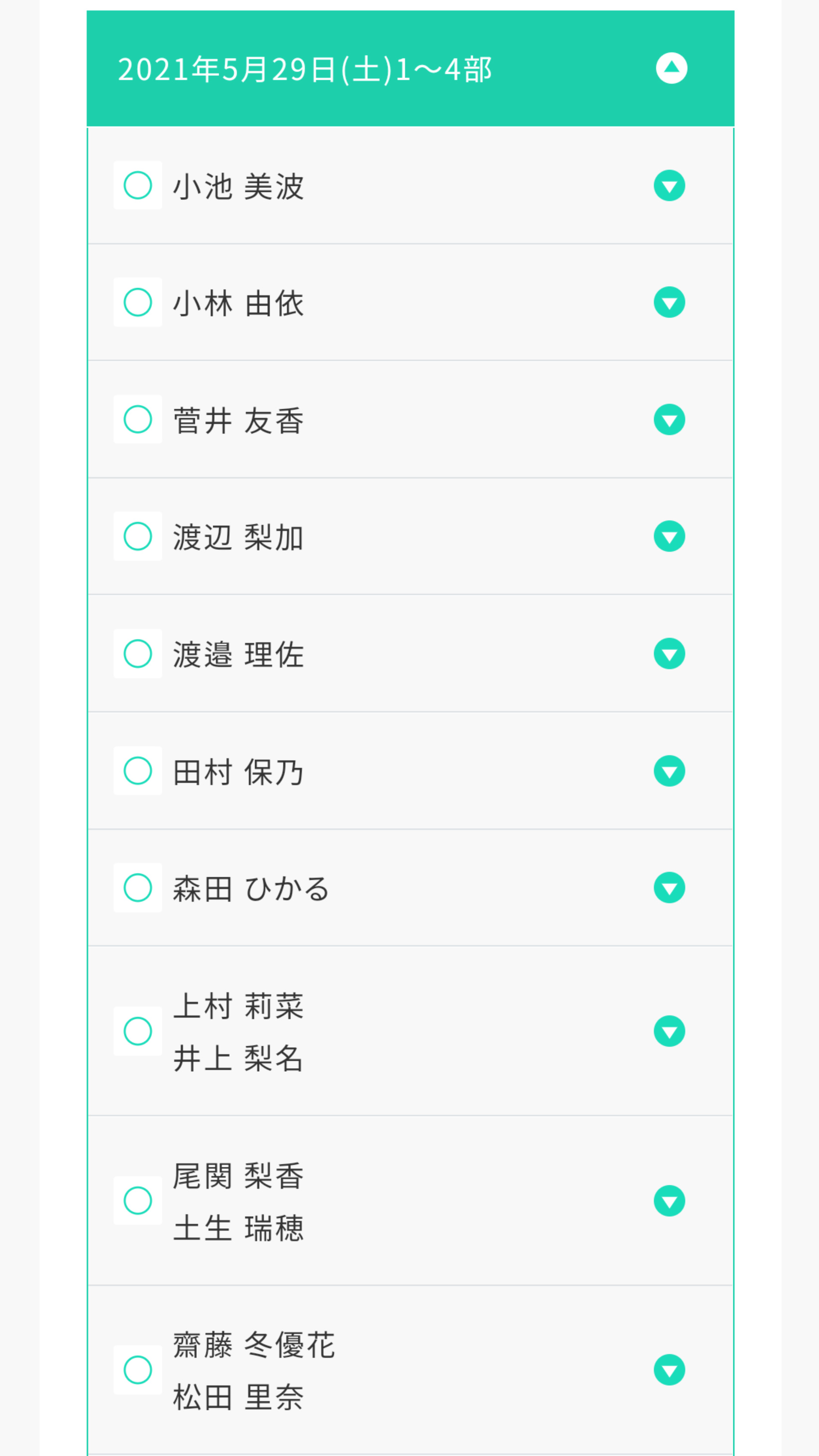
Task: Open the arrow next to 渡辺 梨加
Action: [x=670, y=536]
